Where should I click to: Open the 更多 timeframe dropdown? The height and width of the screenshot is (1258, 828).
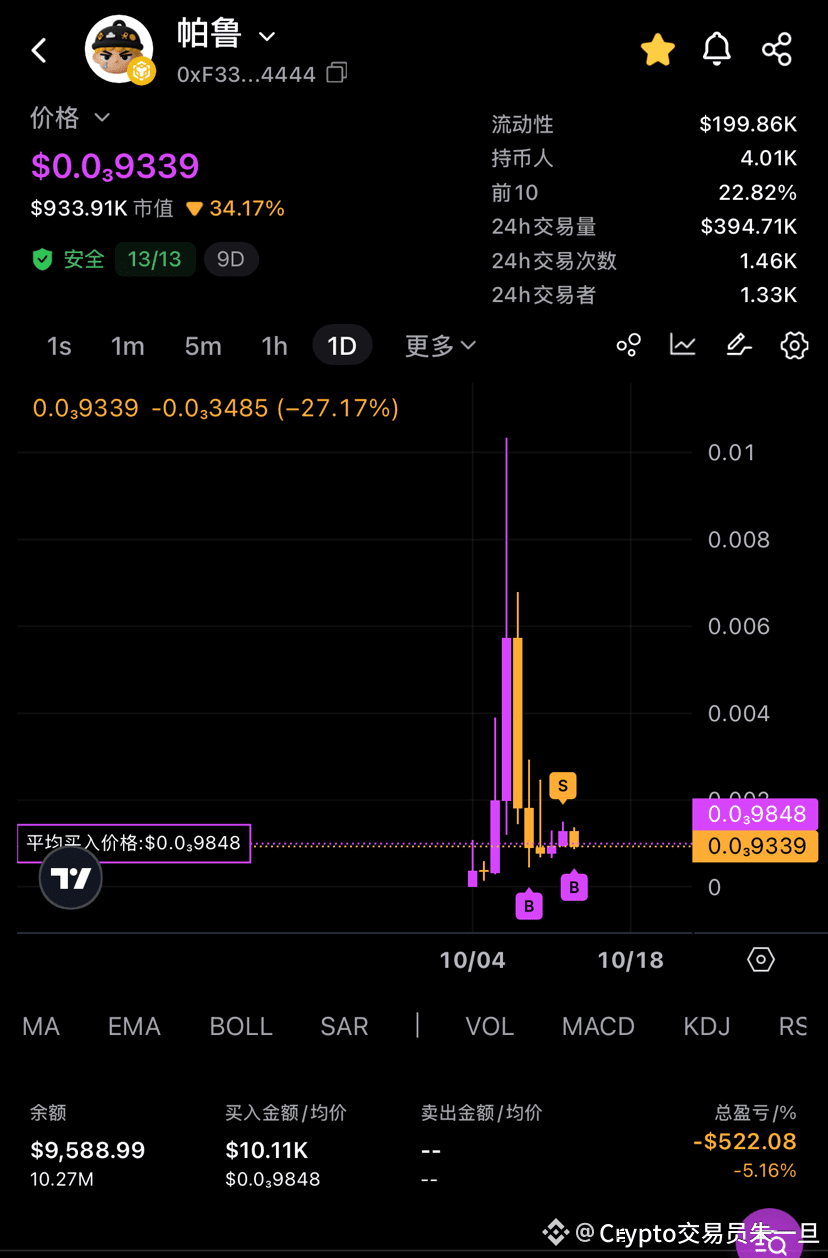[440, 346]
